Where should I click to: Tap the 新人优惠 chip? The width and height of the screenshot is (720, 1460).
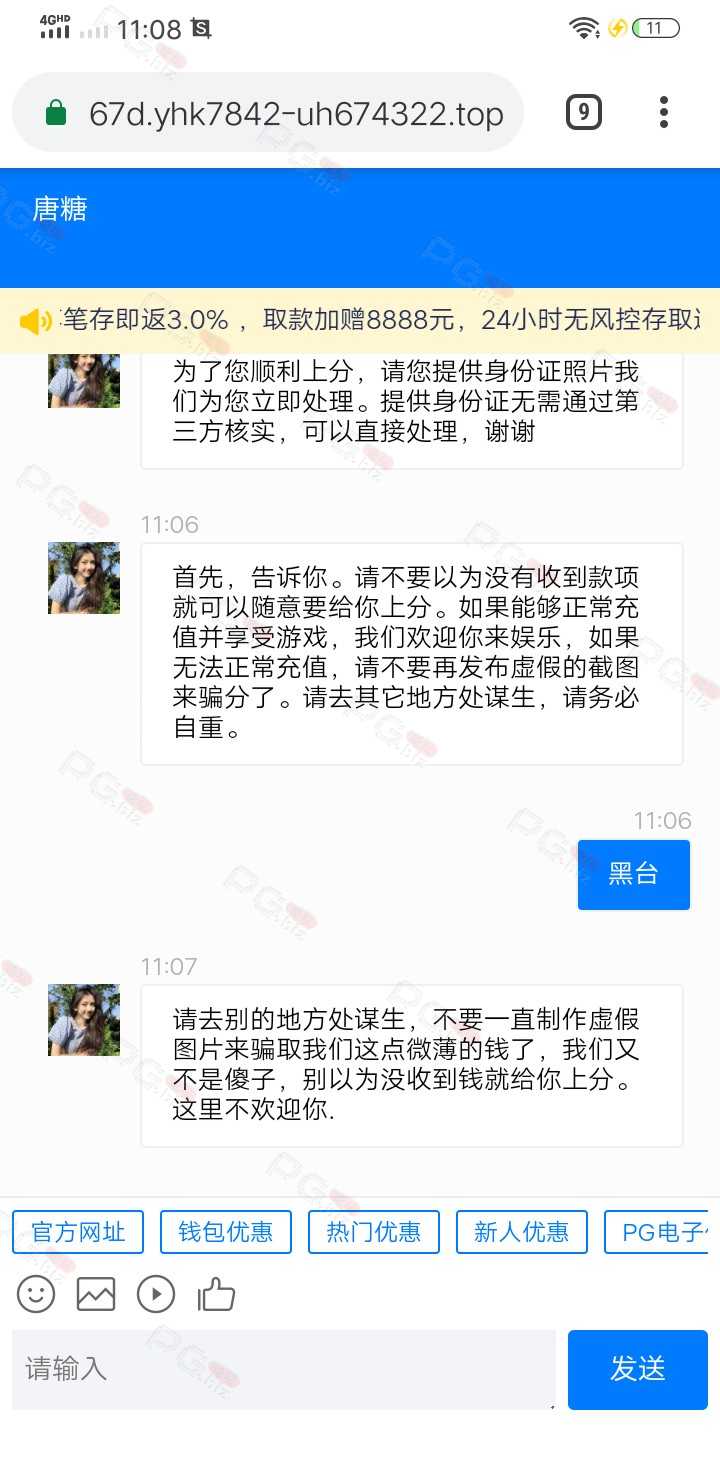point(522,1232)
